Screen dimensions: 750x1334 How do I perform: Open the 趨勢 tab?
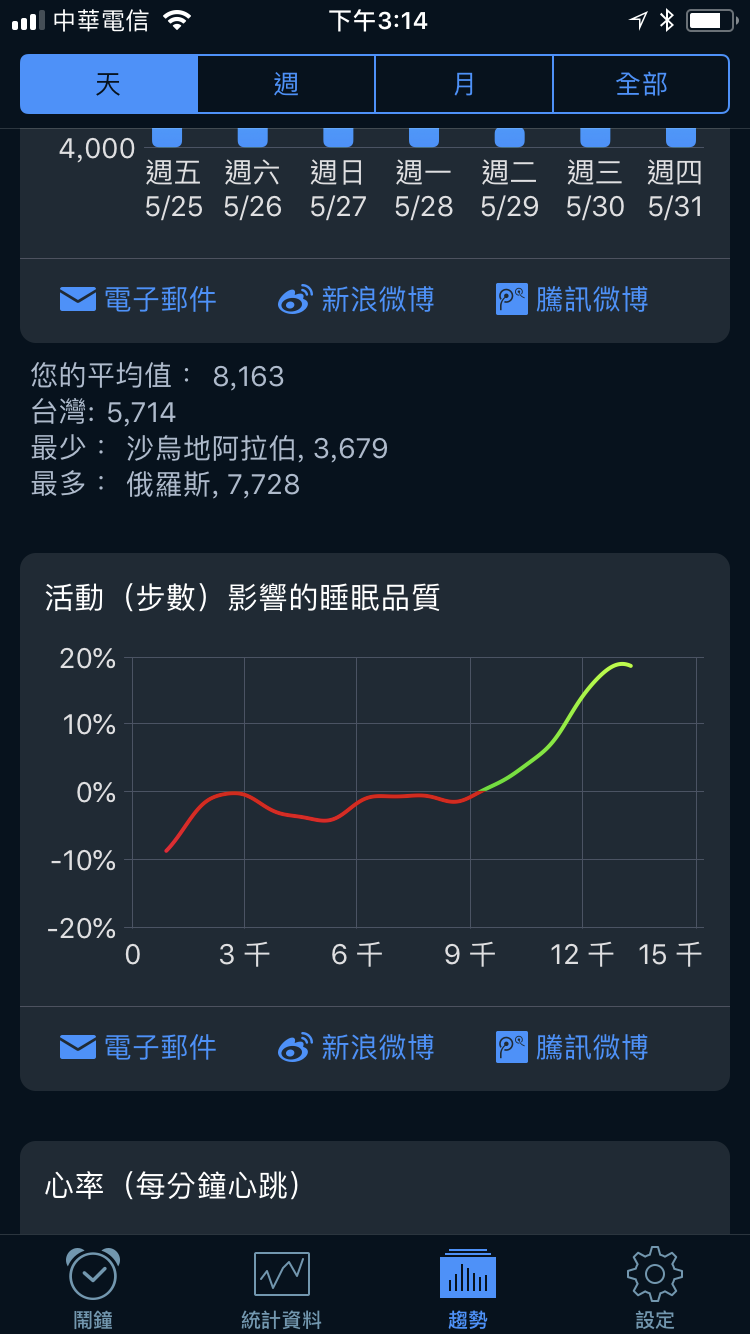click(468, 1287)
